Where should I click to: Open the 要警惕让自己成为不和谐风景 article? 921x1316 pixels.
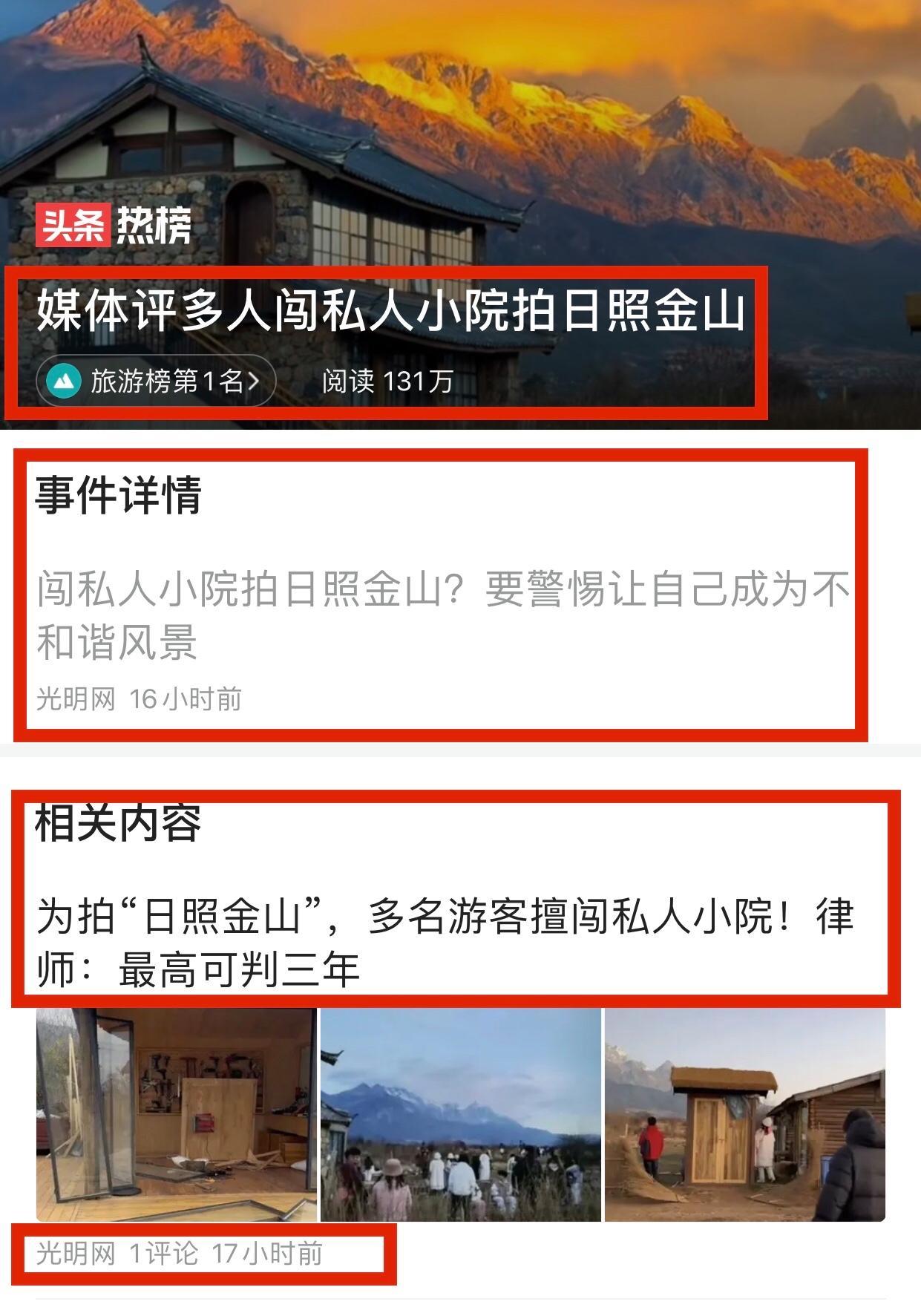coord(442,615)
